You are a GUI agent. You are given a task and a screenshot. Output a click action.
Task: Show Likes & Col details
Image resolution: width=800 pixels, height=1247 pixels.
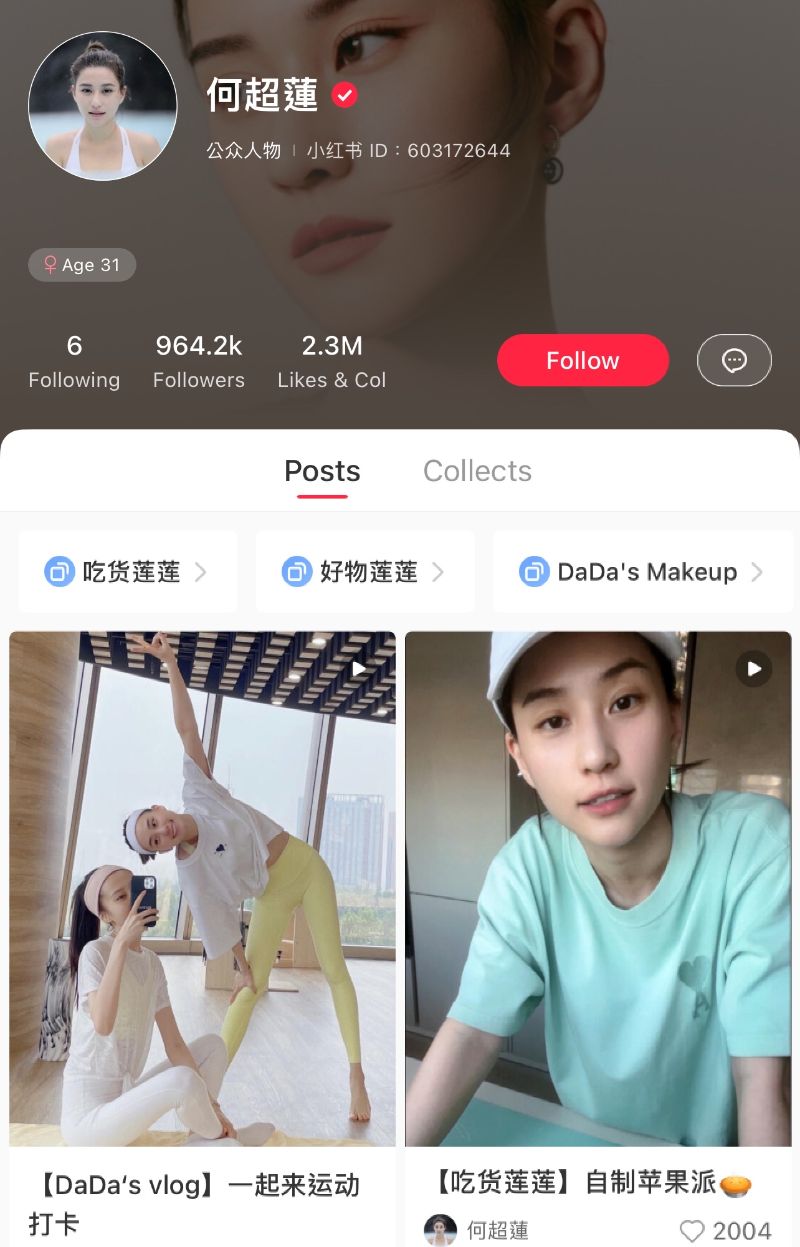click(331, 362)
